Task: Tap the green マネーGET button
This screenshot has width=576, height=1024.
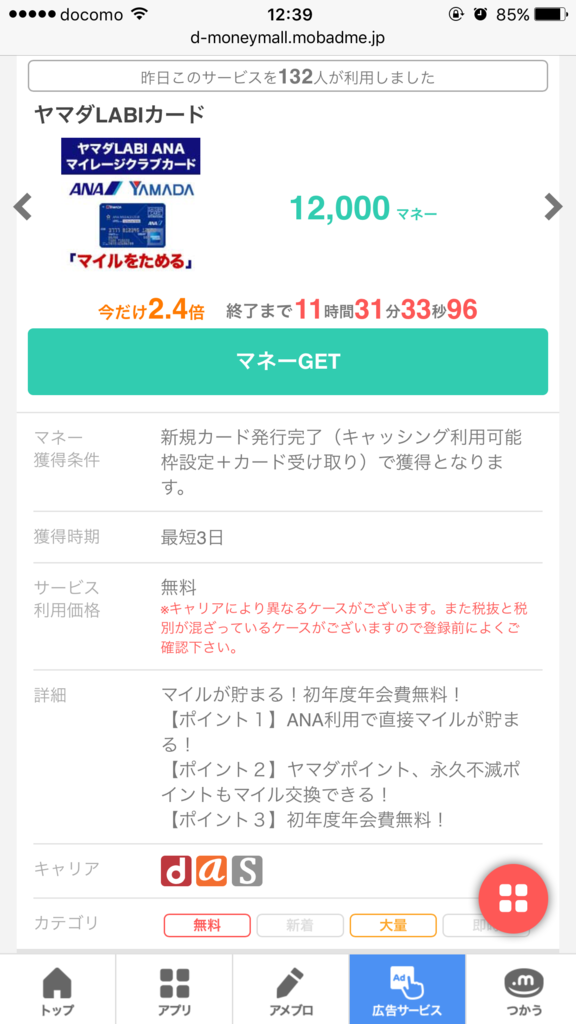Action: [287, 361]
